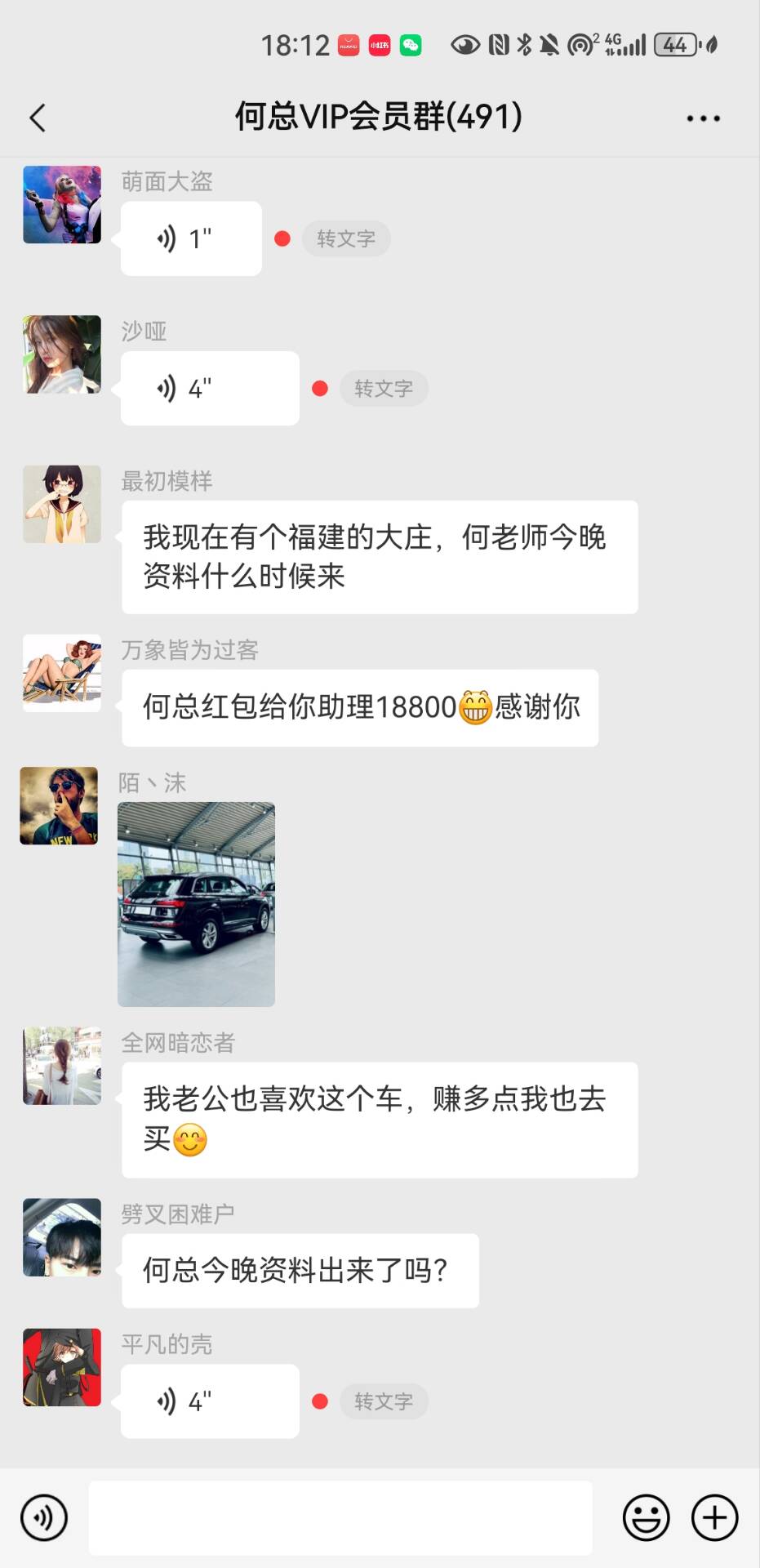Image resolution: width=760 pixels, height=1568 pixels.
Task: Open the plus attachments menu
Action: (x=714, y=1517)
